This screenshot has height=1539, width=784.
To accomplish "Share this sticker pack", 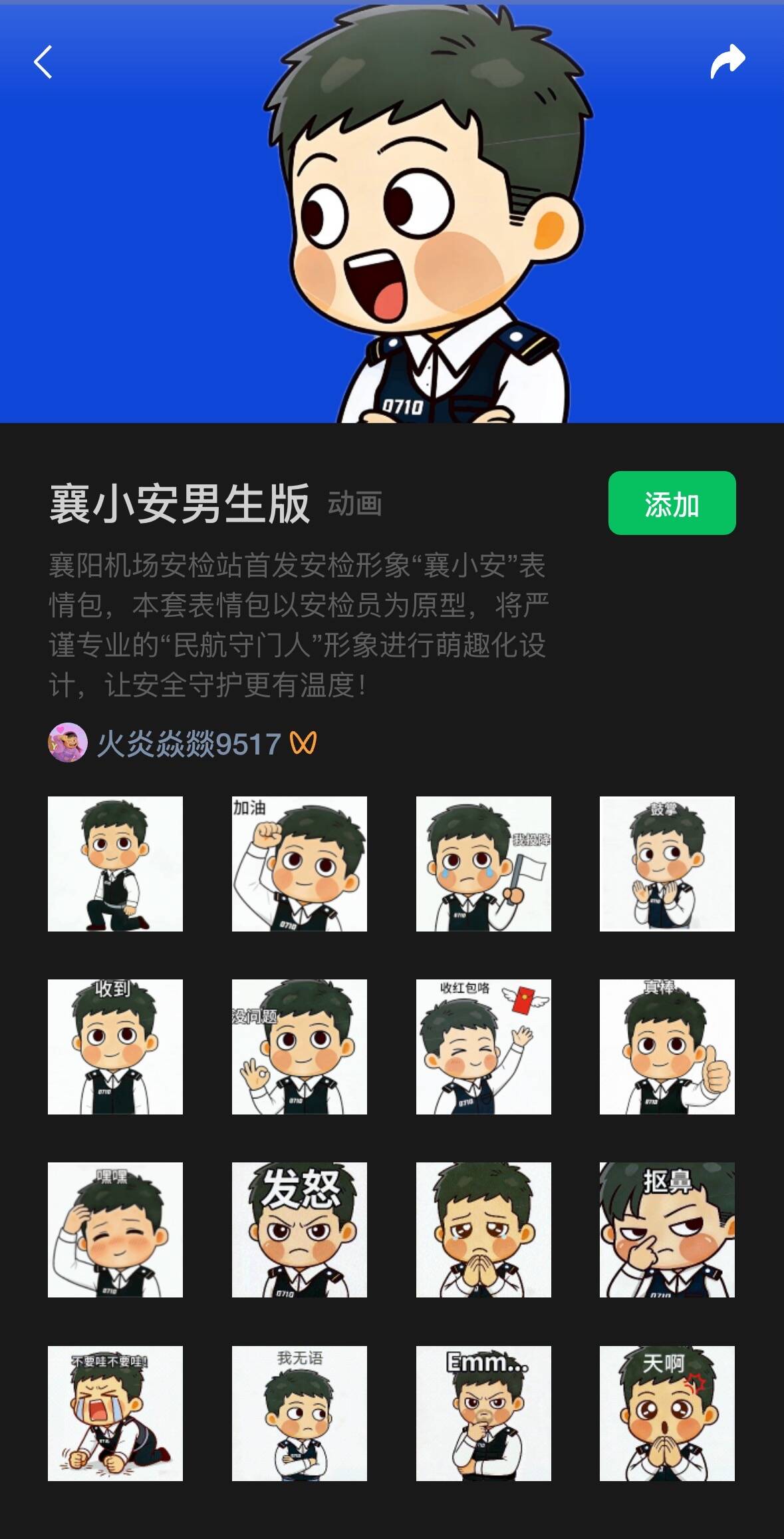I will click(727, 62).
